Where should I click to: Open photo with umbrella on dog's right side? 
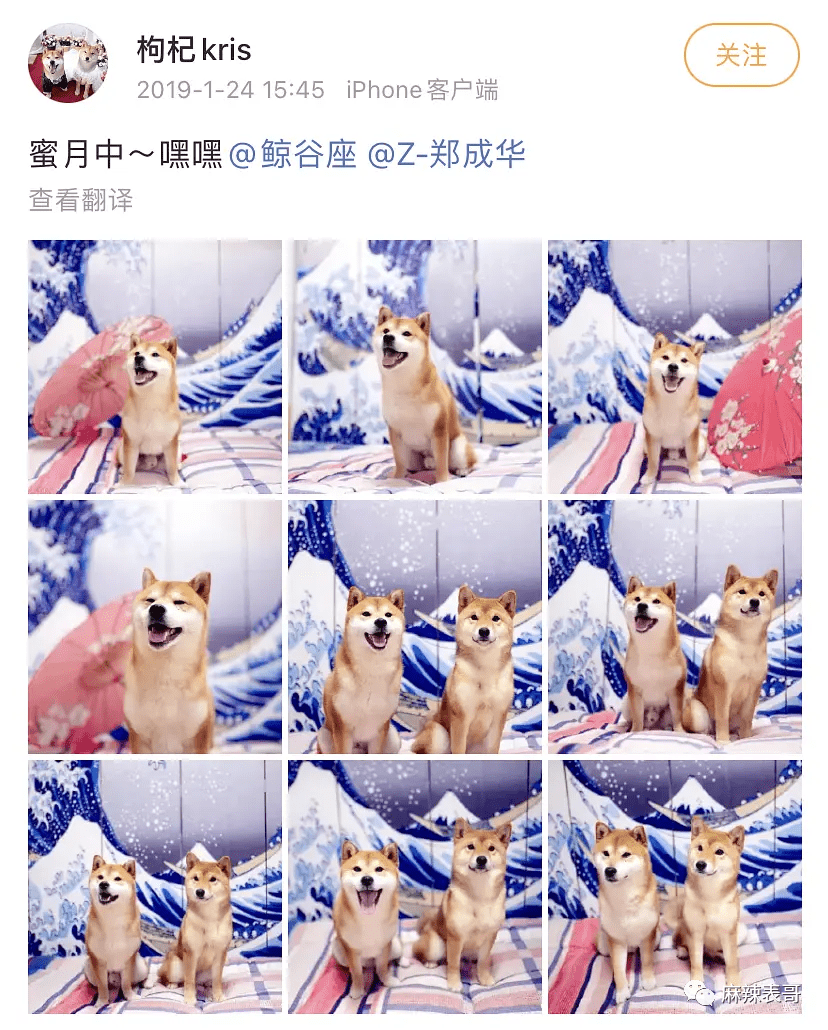(674, 366)
